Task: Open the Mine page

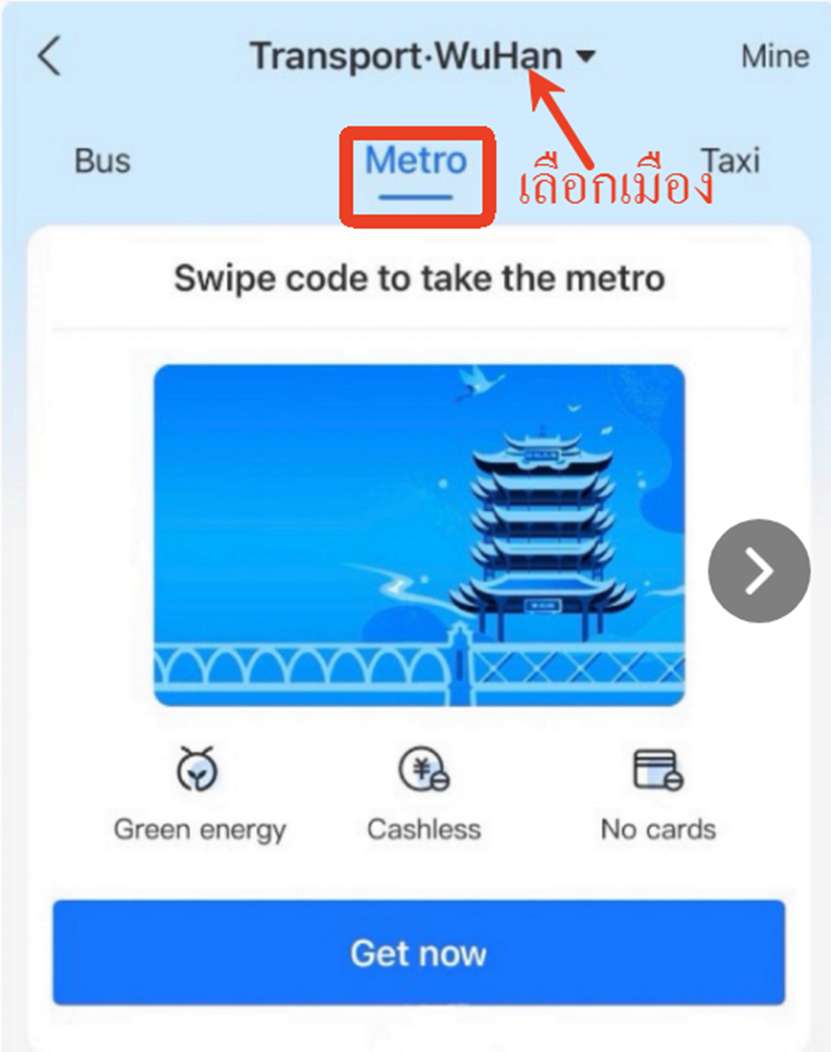Action: pyautogui.click(x=774, y=56)
